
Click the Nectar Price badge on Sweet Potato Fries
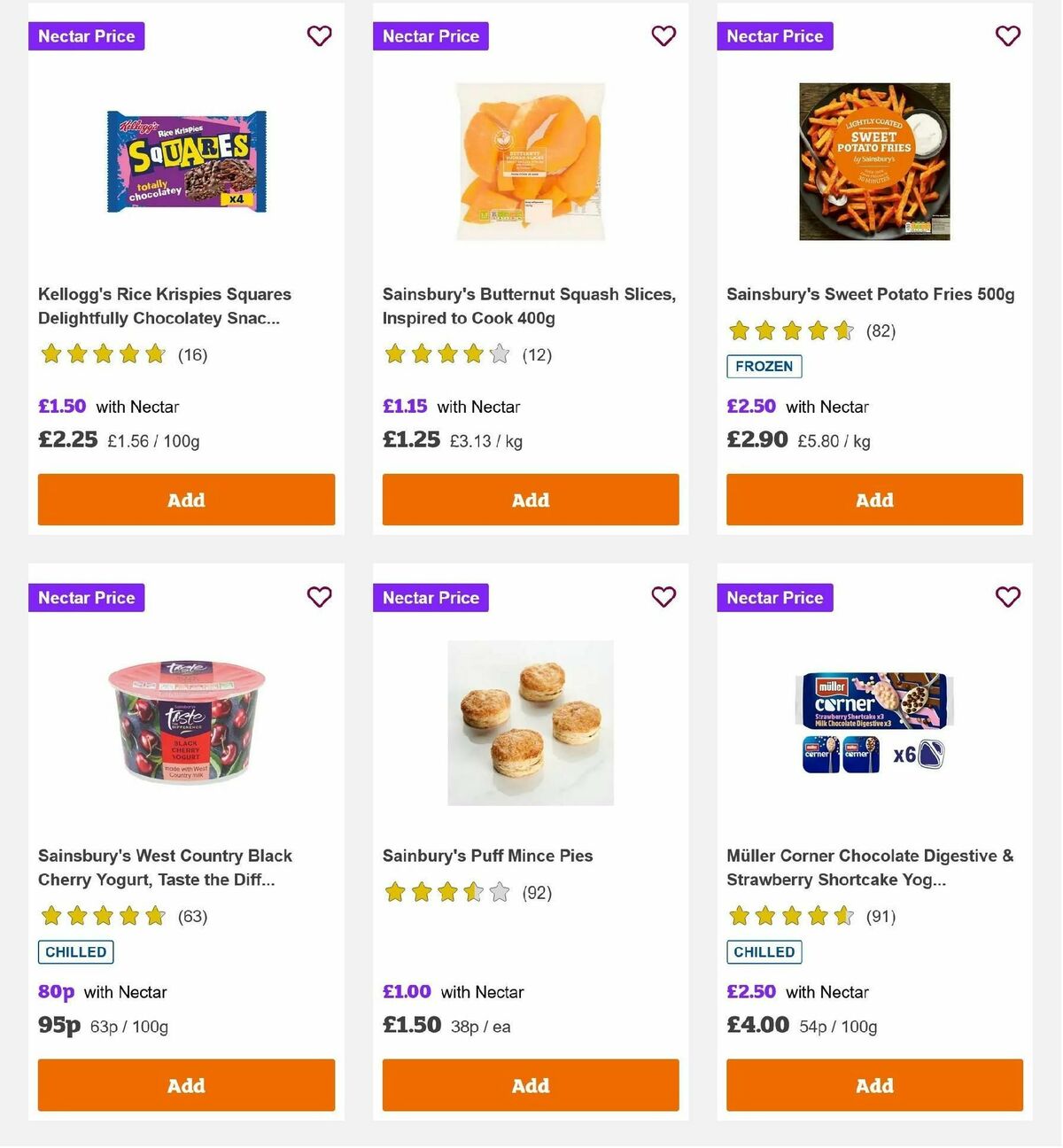[x=774, y=36]
